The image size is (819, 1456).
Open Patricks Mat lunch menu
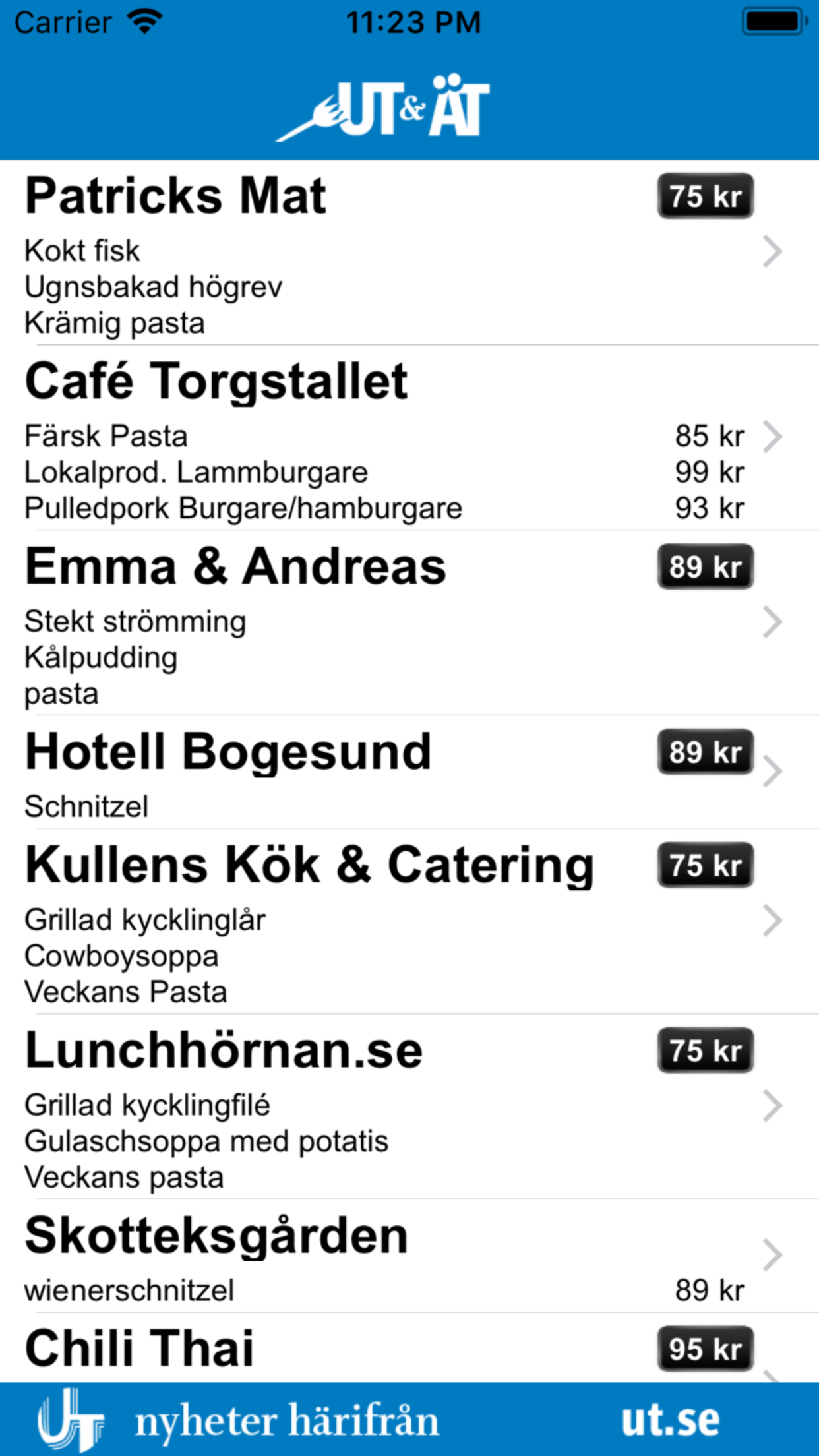pos(409,252)
